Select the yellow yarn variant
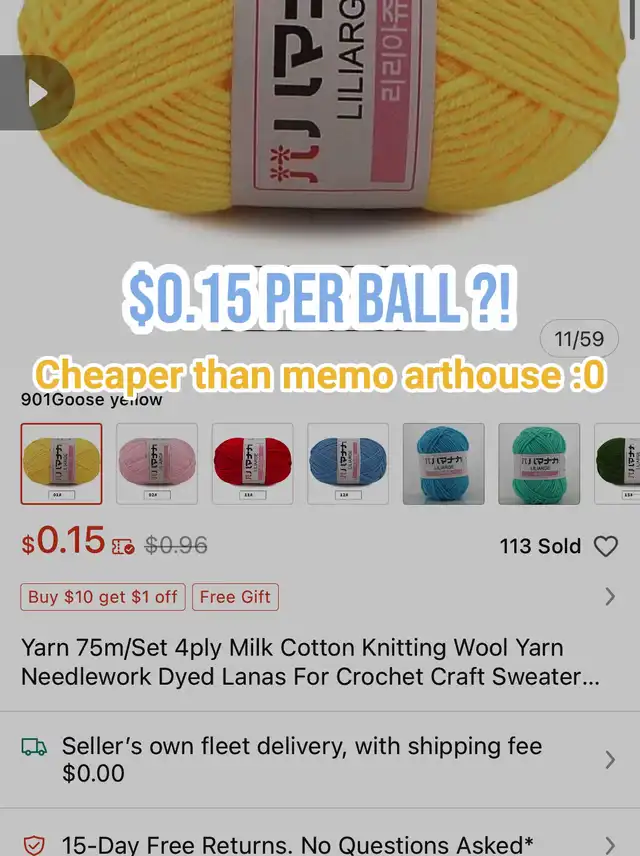The height and width of the screenshot is (856, 640). [61, 463]
